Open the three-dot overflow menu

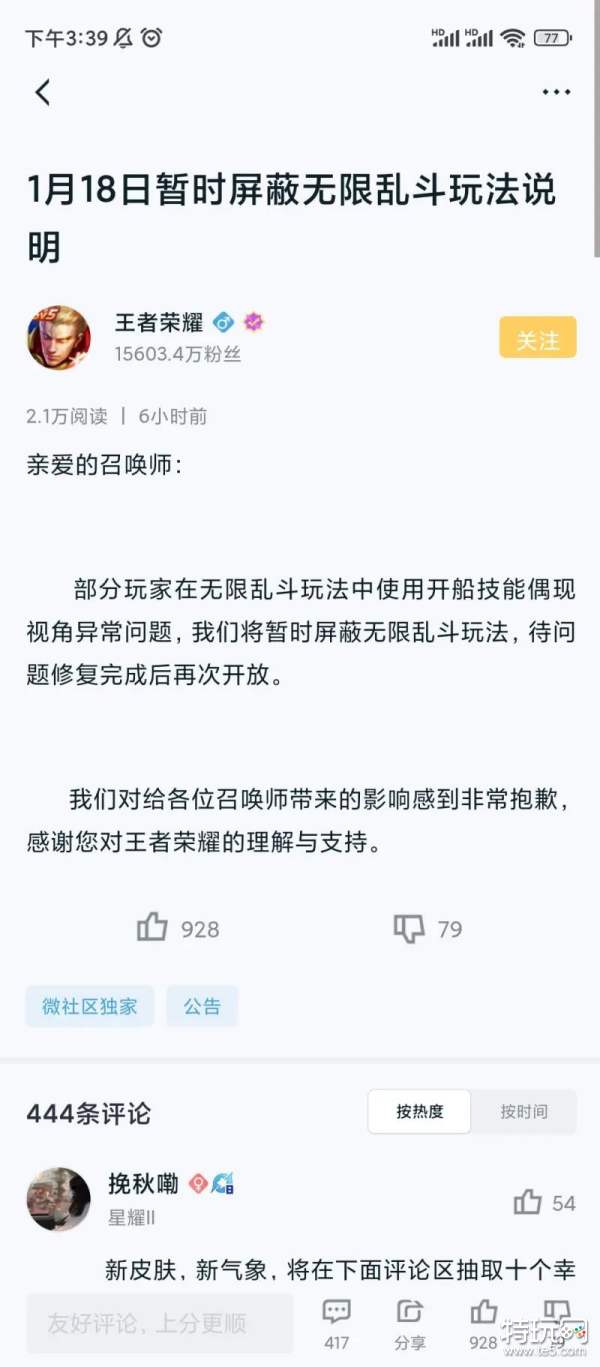coord(556,92)
